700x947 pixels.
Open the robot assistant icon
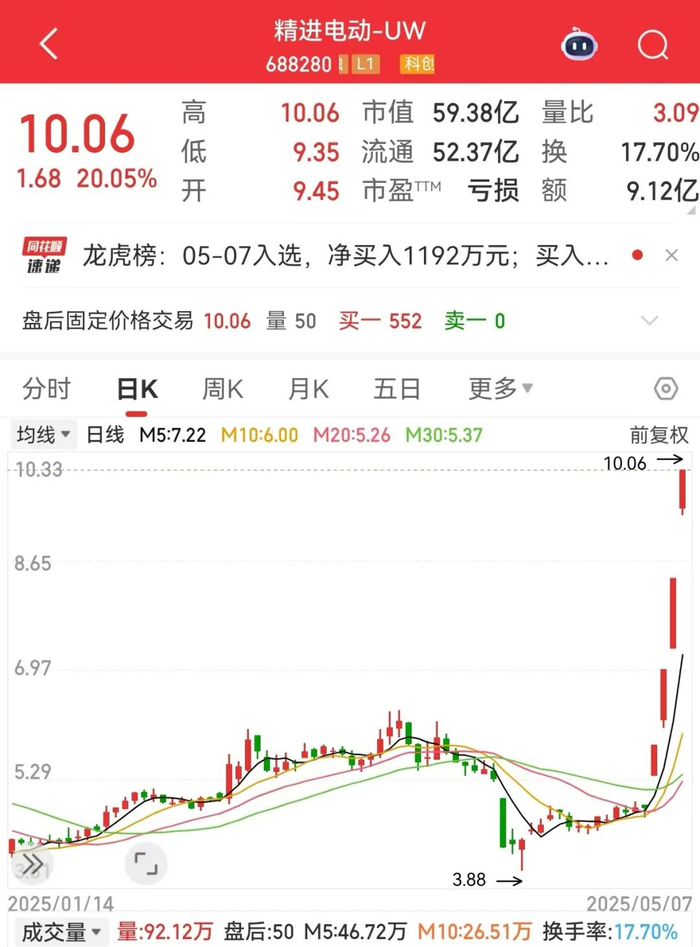579,45
